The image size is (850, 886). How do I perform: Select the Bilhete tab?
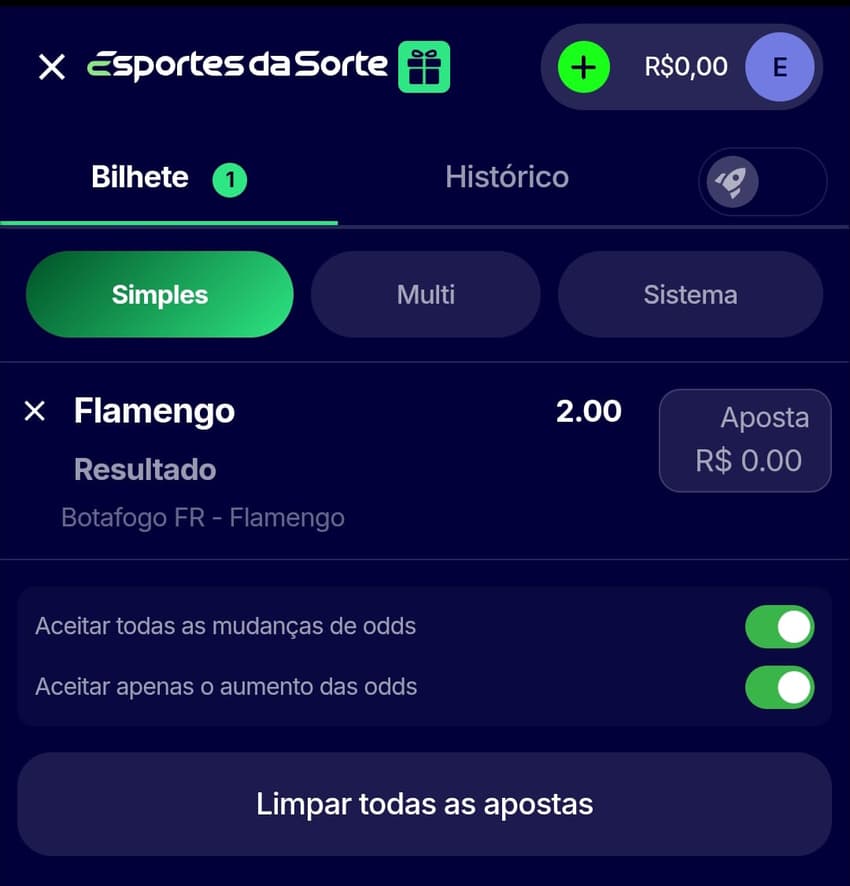point(140,177)
